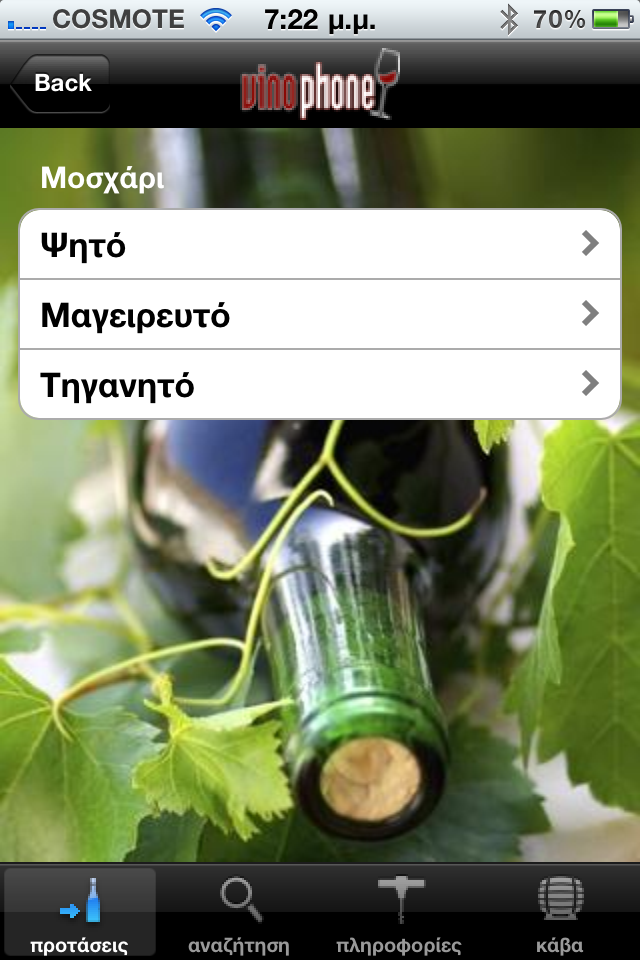640x960 pixels.
Task: Select the Μαγειρευτό option
Action: coord(320,315)
